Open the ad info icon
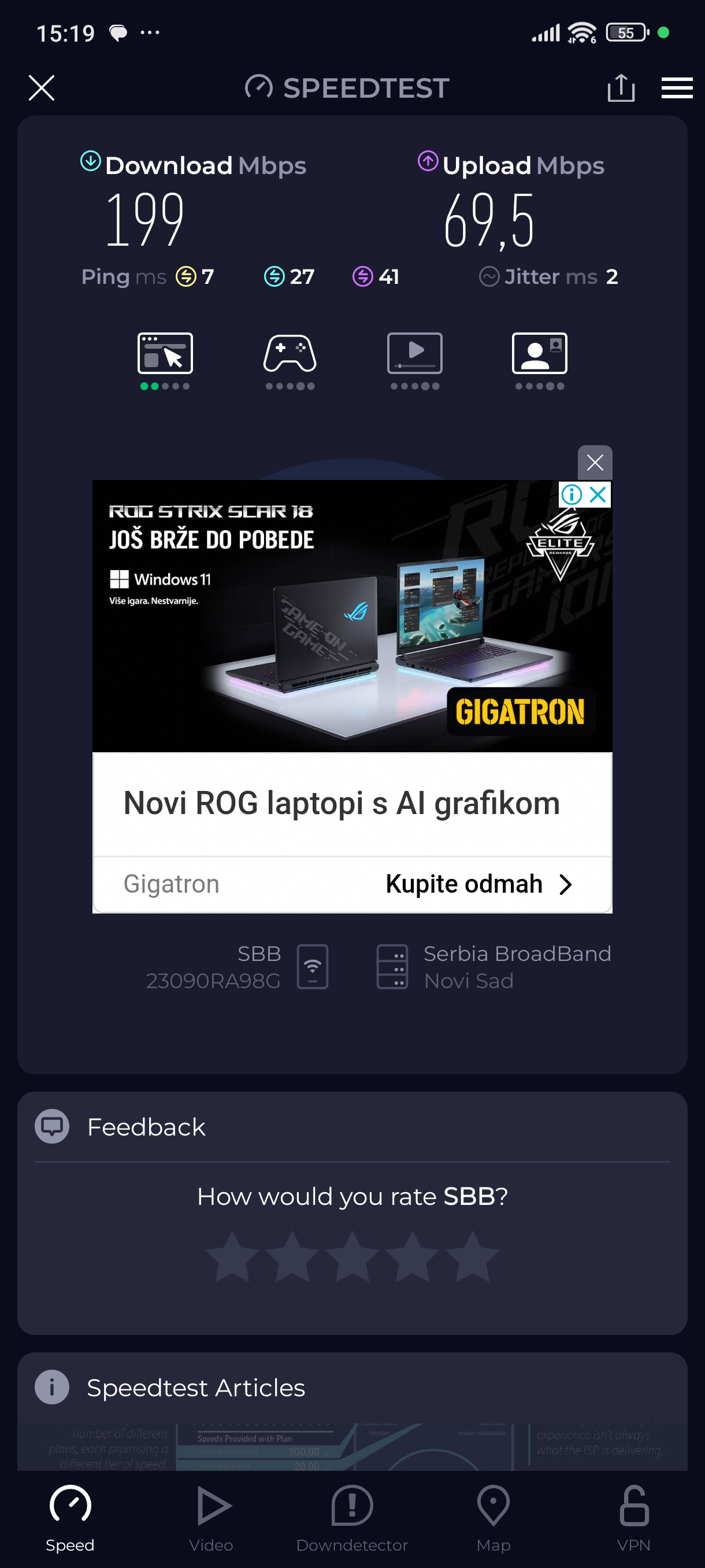705x1568 pixels. 571,494
